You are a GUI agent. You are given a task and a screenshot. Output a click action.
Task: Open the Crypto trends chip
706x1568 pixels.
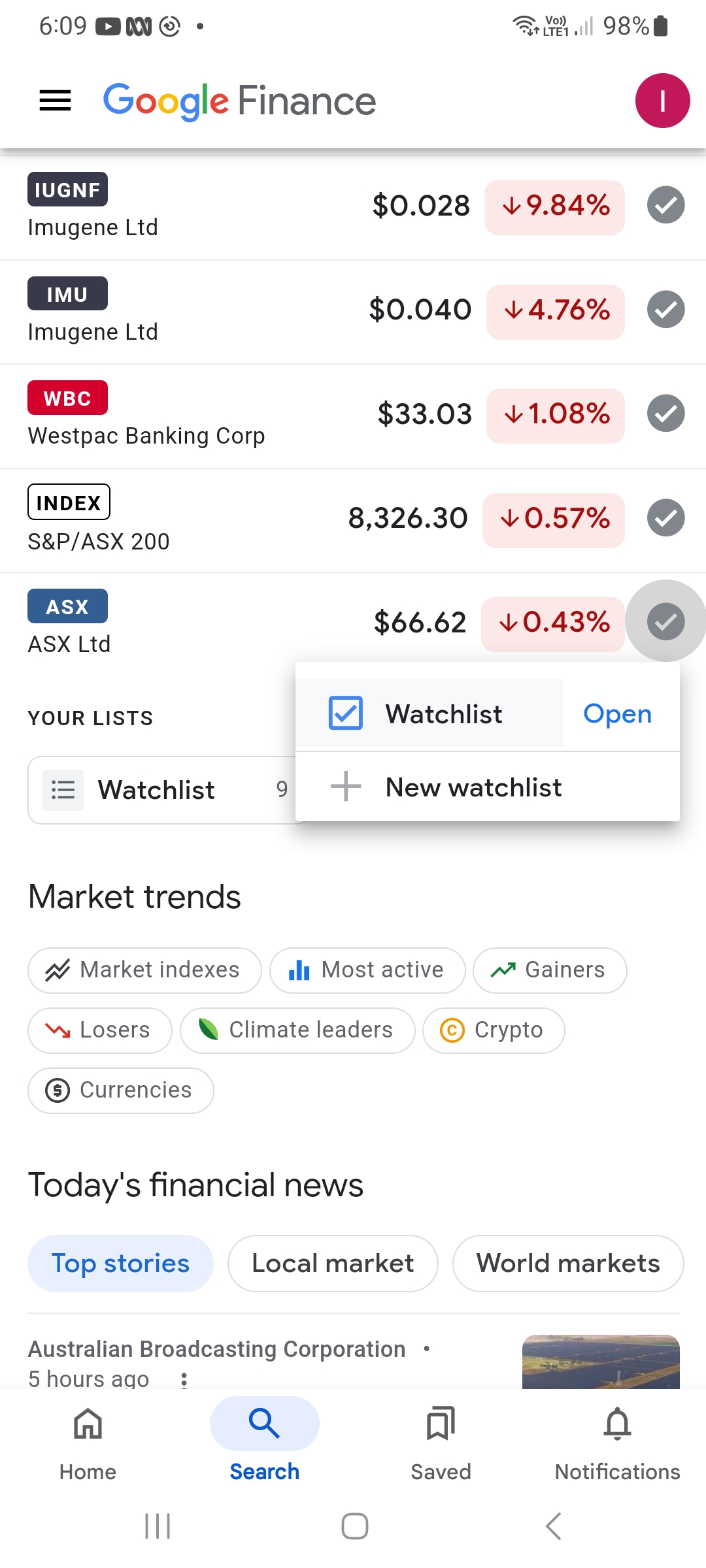(494, 1030)
